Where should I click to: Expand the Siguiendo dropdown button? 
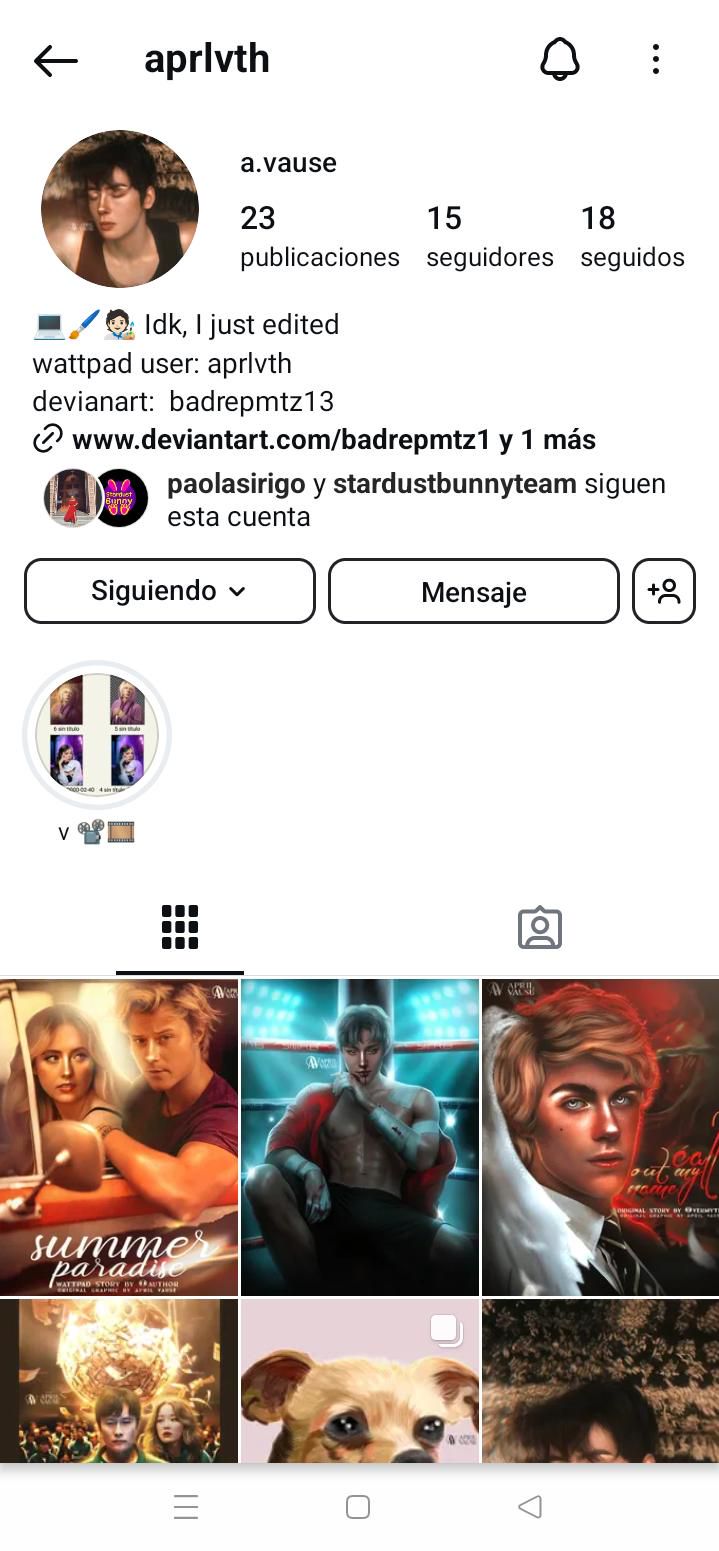click(169, 591)
